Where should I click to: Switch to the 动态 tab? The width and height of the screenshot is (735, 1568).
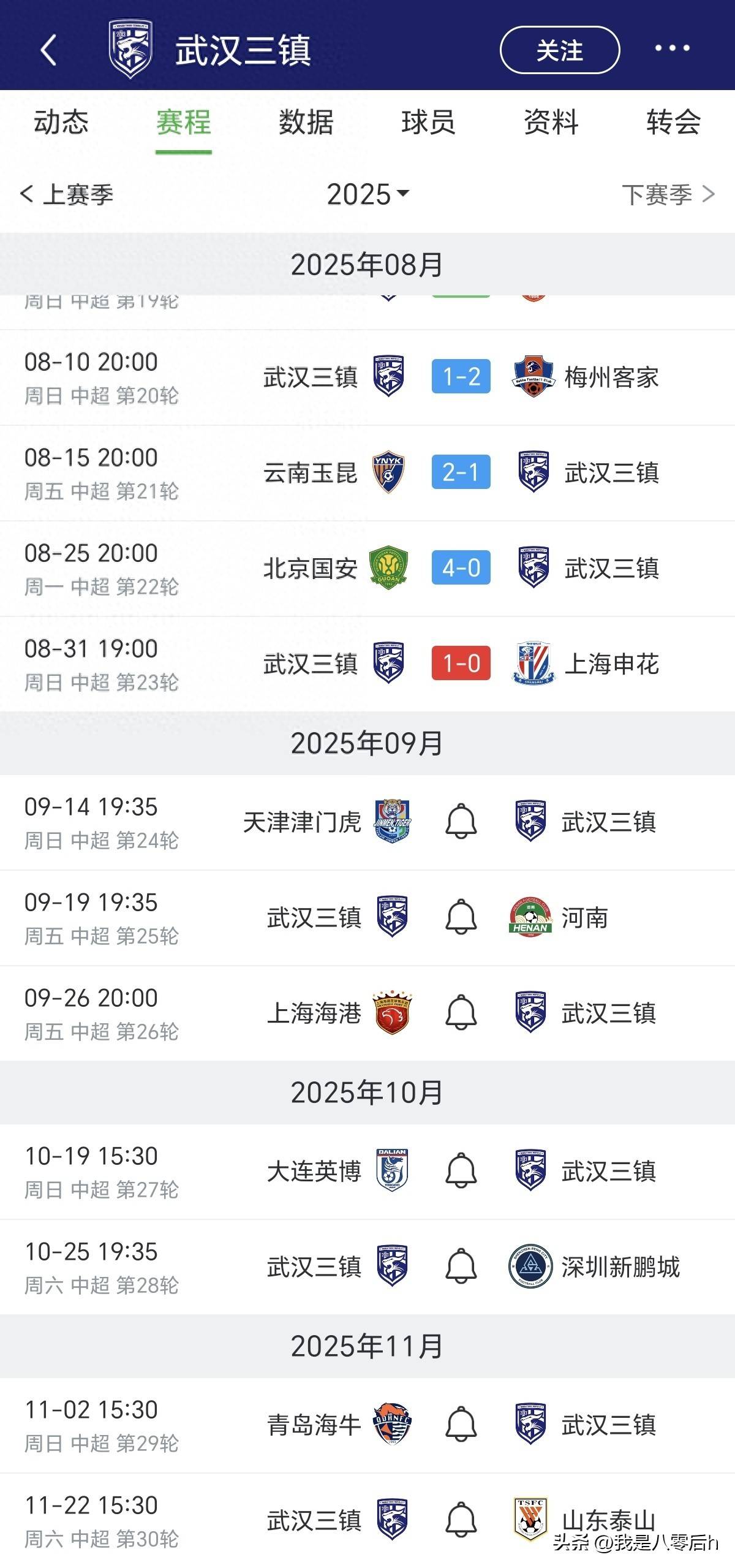tap(61, 122)
